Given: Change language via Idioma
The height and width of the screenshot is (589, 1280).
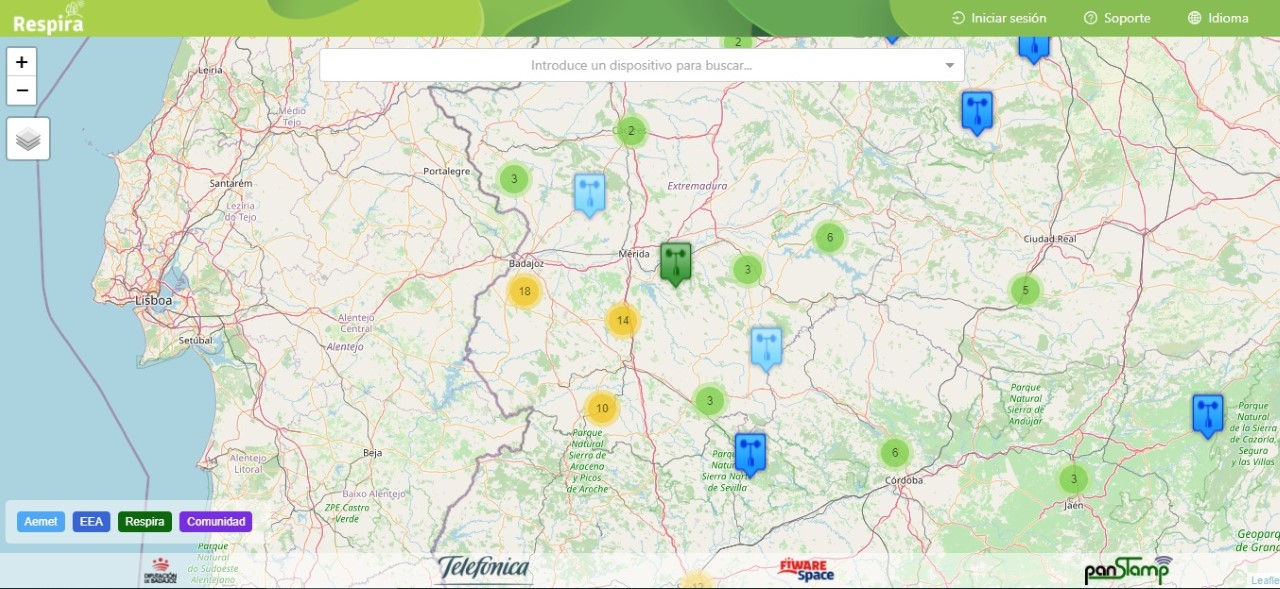Looking at the screenshot, I should [1218, 18].
